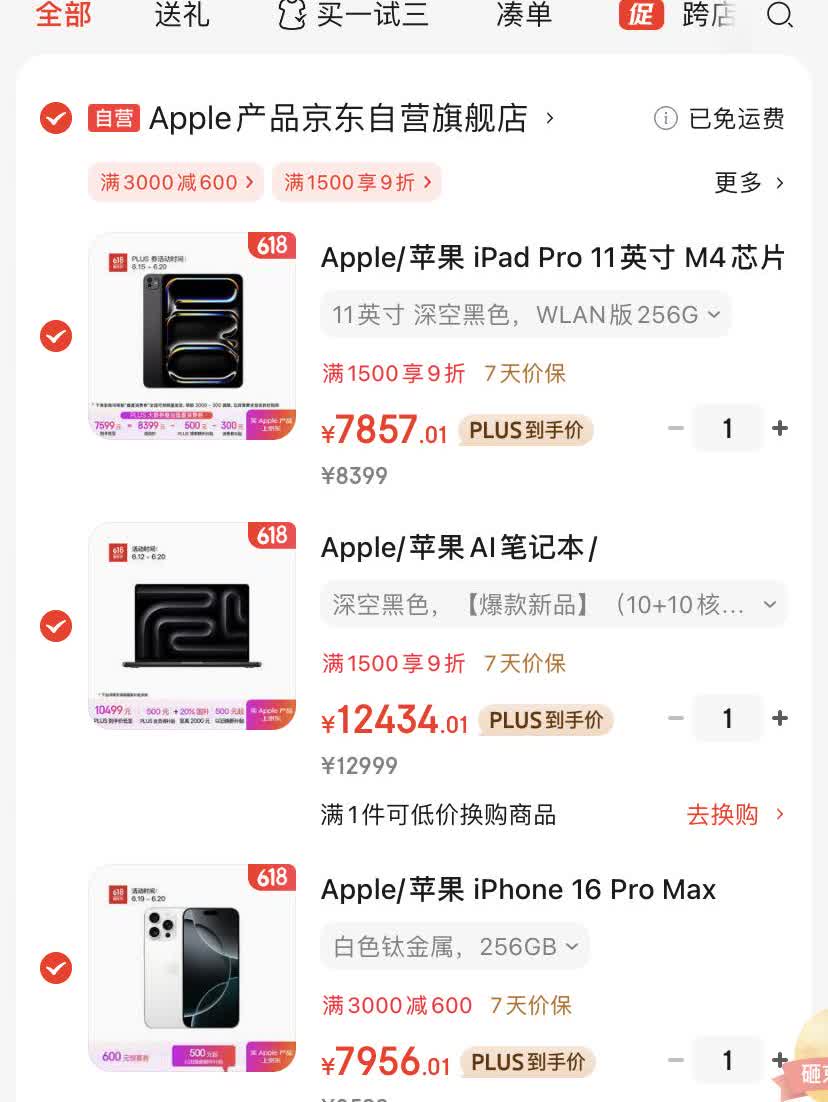Open the Apple产品京东自营旗舰店 store page
828x1102 pixels.
pos(340,119)
